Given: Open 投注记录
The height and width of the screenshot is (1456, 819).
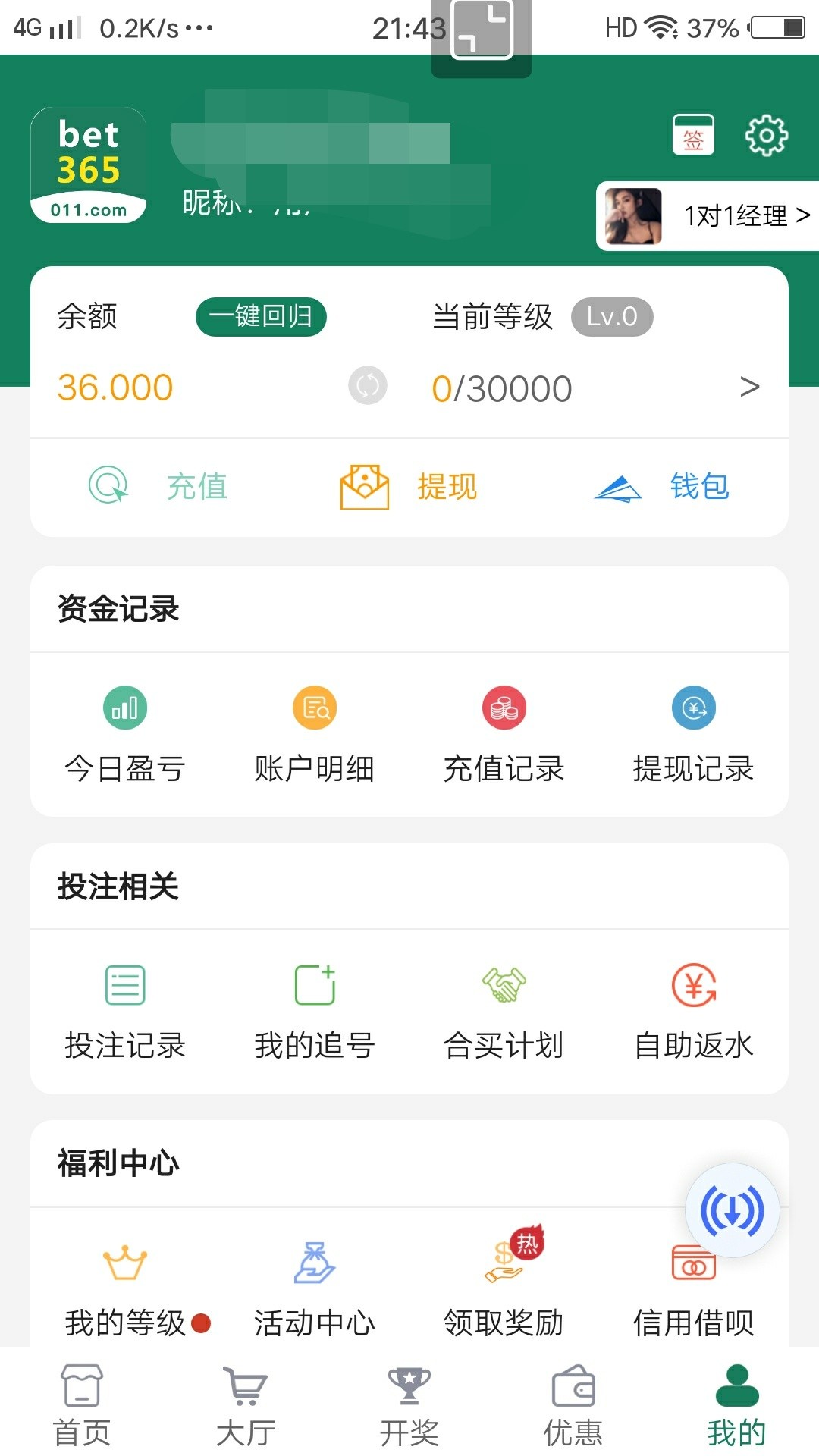Looking at the screenshot, I should coord(125,1010).
